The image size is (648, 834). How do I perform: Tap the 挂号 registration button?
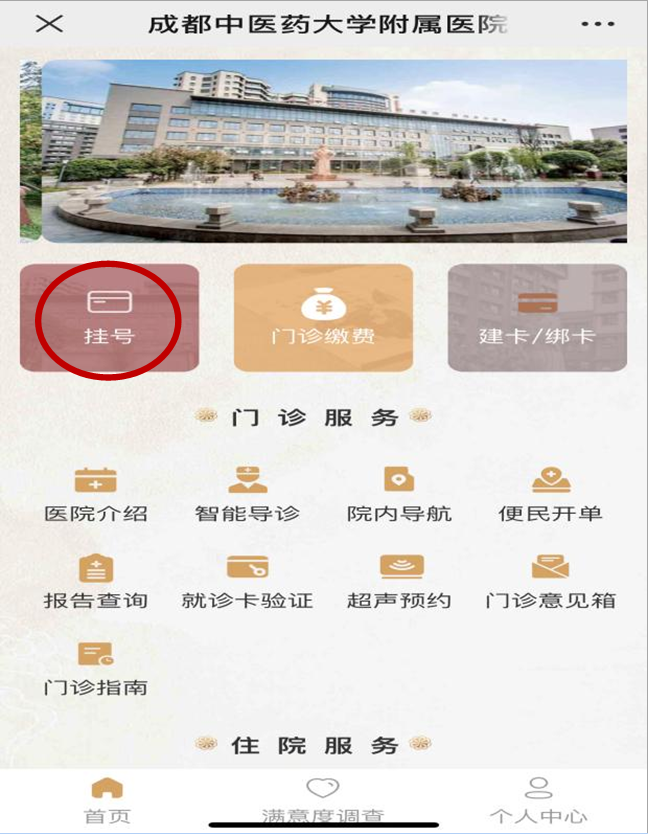(109, 318)
